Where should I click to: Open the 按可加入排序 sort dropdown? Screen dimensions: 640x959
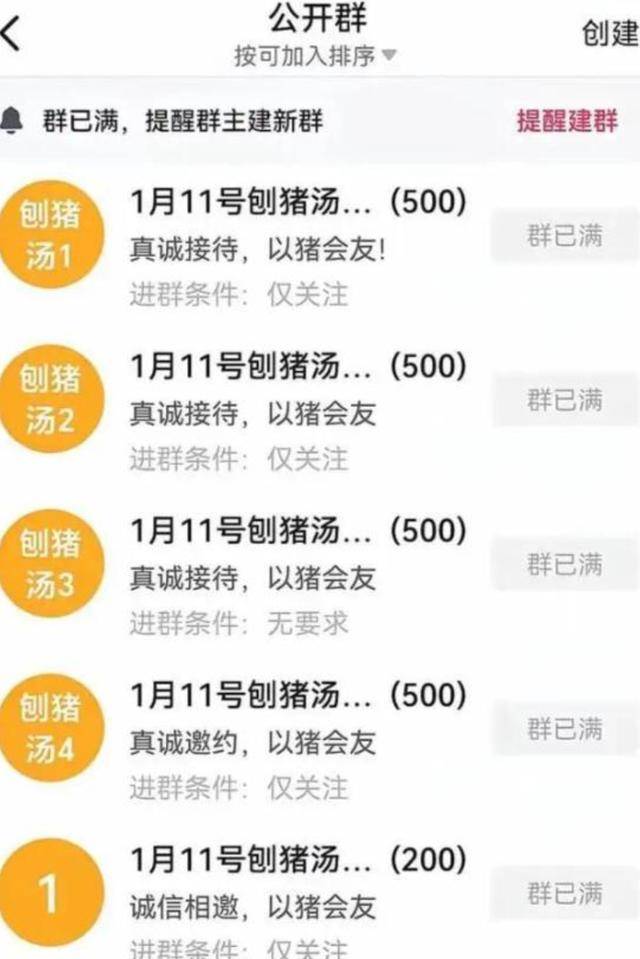[315, 55]
